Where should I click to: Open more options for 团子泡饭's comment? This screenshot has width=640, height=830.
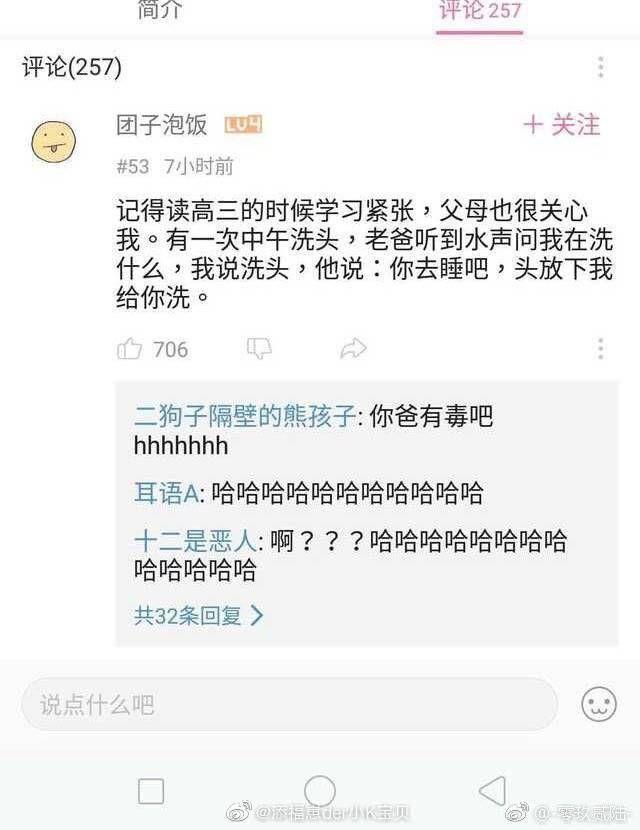pos(600,349)
